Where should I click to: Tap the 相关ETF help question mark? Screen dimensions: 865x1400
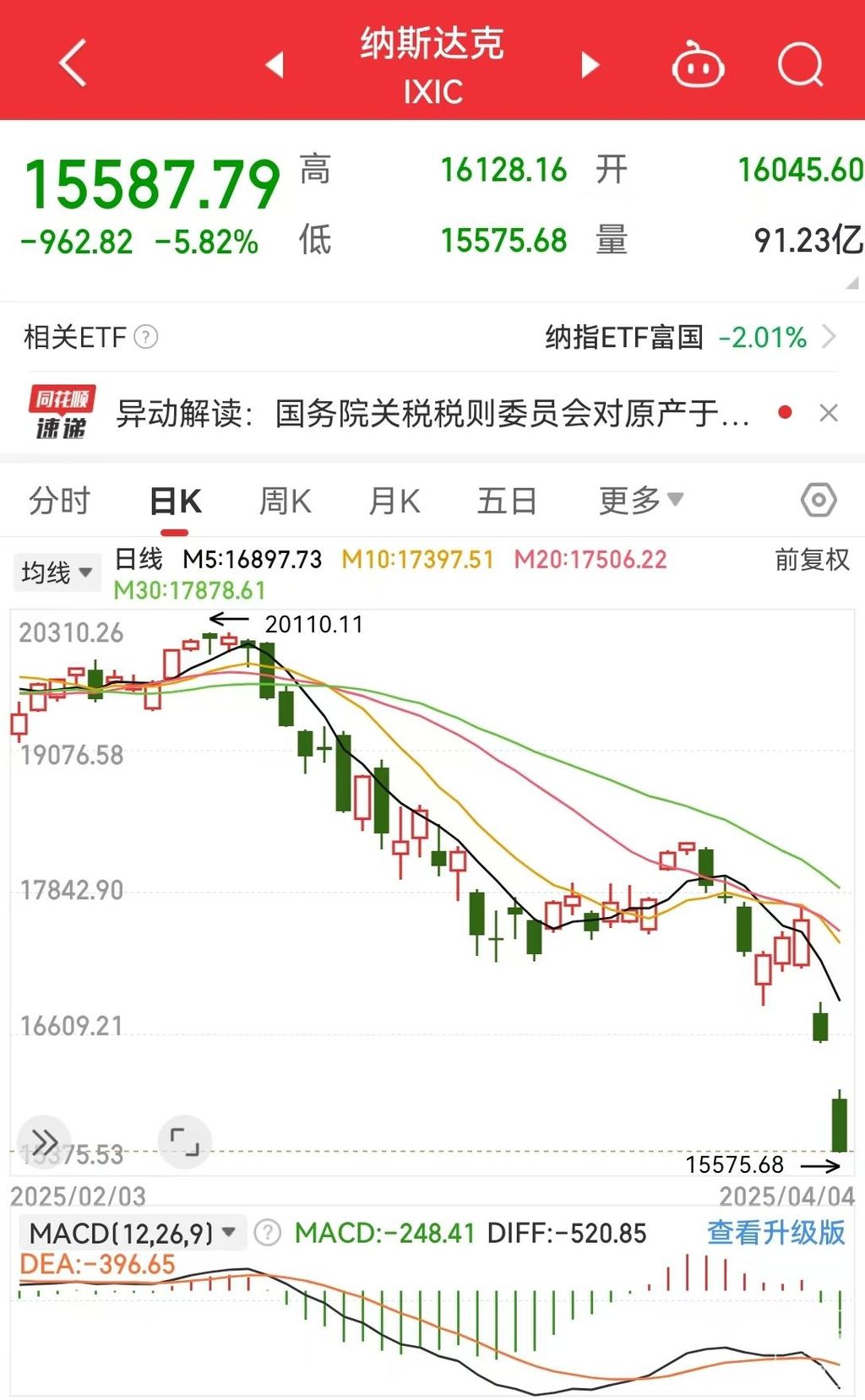(146, 338)
